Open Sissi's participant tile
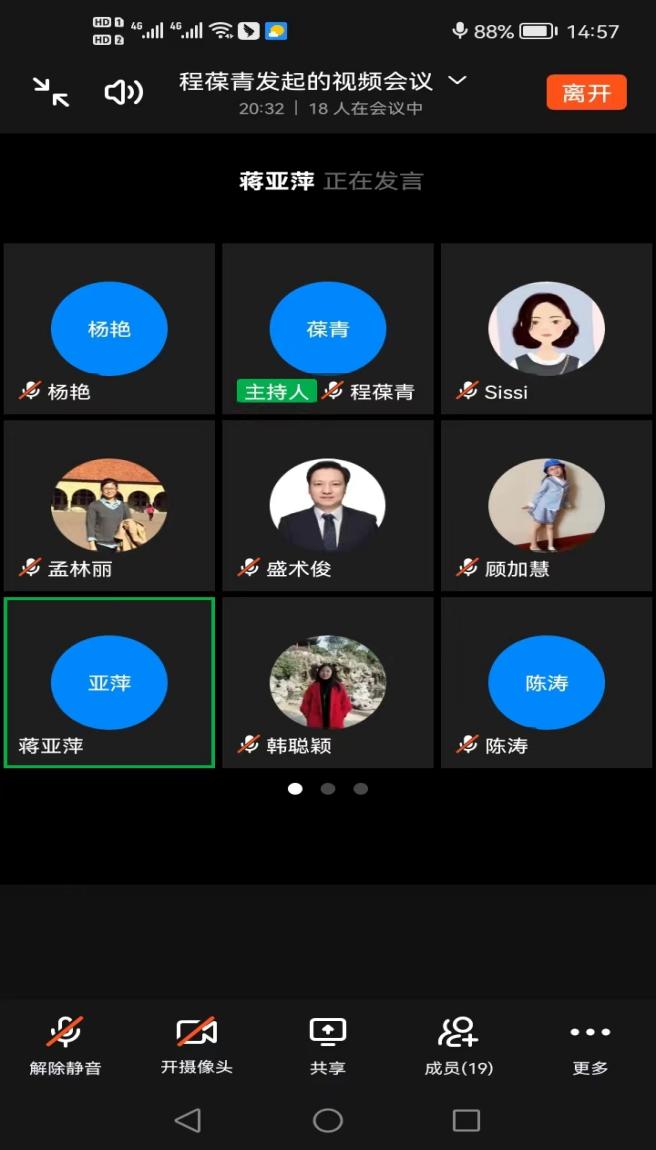This screenshot has height=1150, width=656. (546, 328)
